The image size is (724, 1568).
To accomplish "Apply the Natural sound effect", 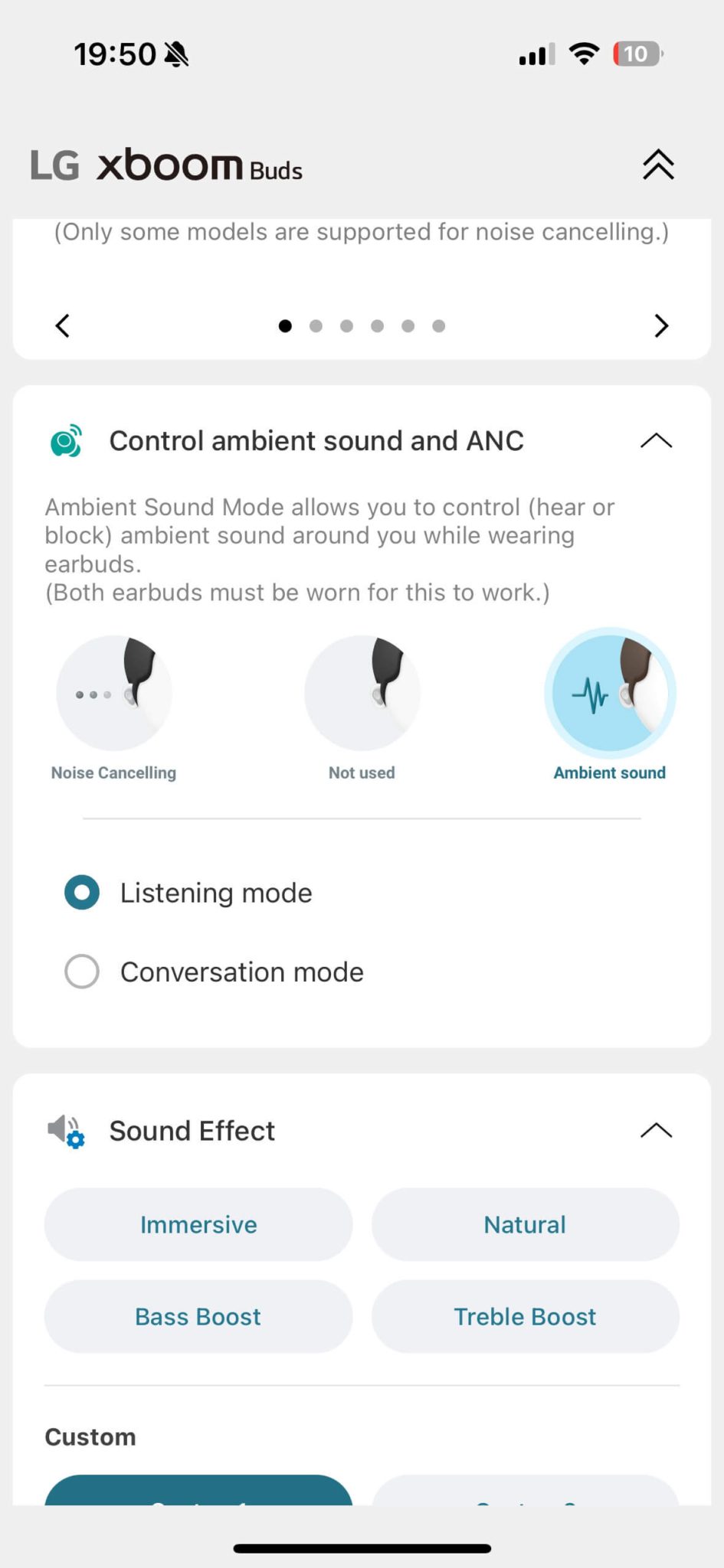I will [525, 1224].
